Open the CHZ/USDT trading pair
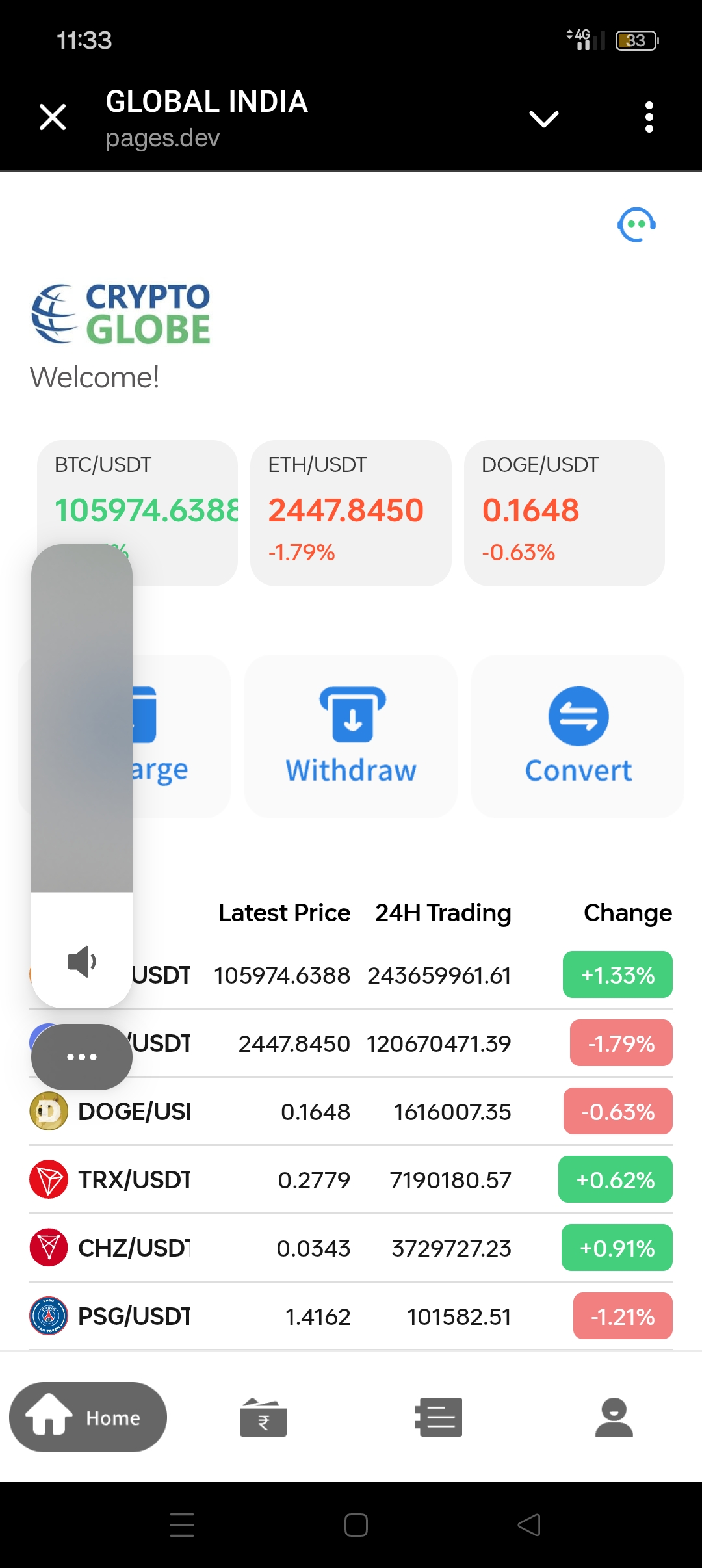Viewport: 702px width, 1568px height. click(351, 1248)
